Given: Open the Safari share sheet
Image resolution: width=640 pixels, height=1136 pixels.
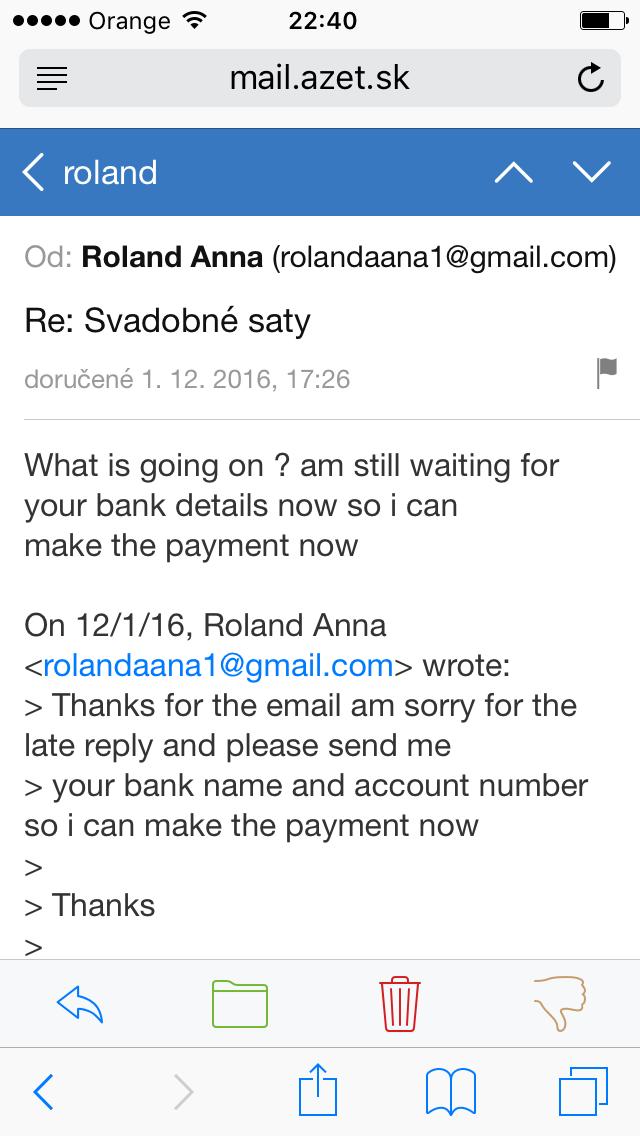Looking at the screenshot, I should pyautogui.click(x=318, y=1088).
